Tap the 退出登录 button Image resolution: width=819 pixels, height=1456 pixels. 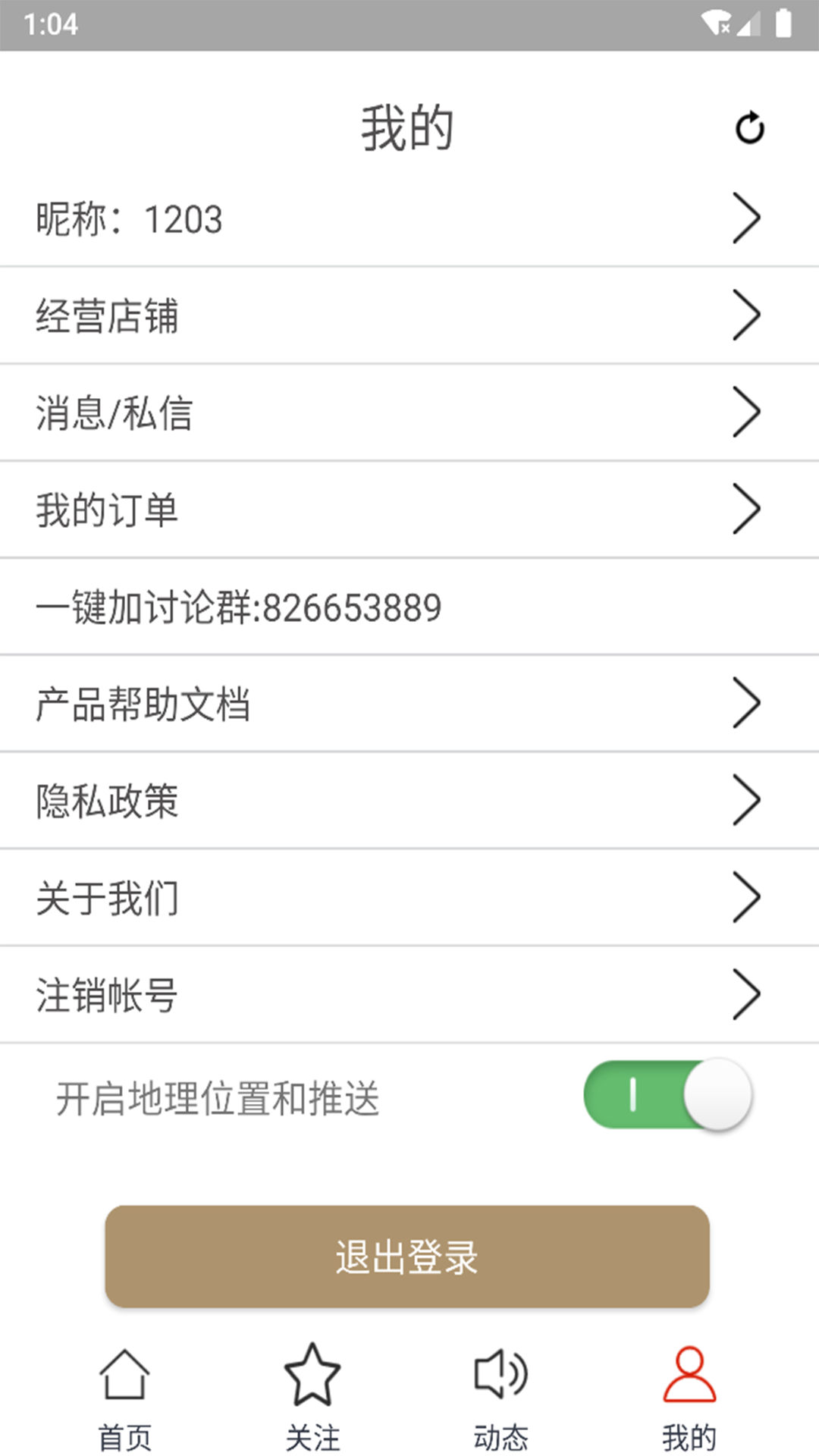tap(407, 1257)
